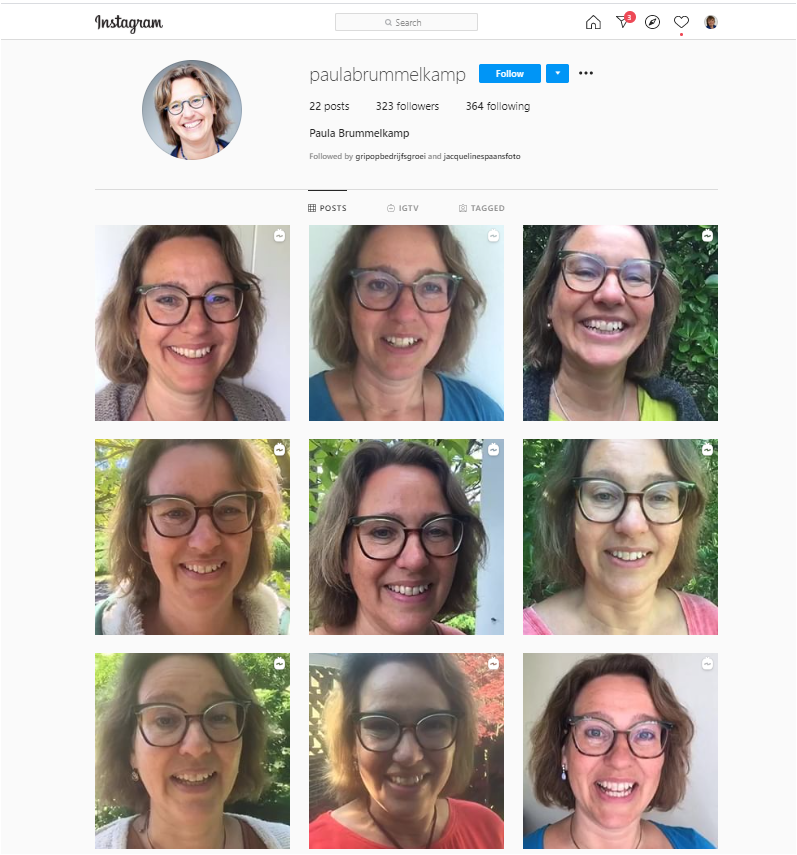Open the activity heart icon
Image resolution: width=797 pixels, height=855 pixels.
coord(681,22)
